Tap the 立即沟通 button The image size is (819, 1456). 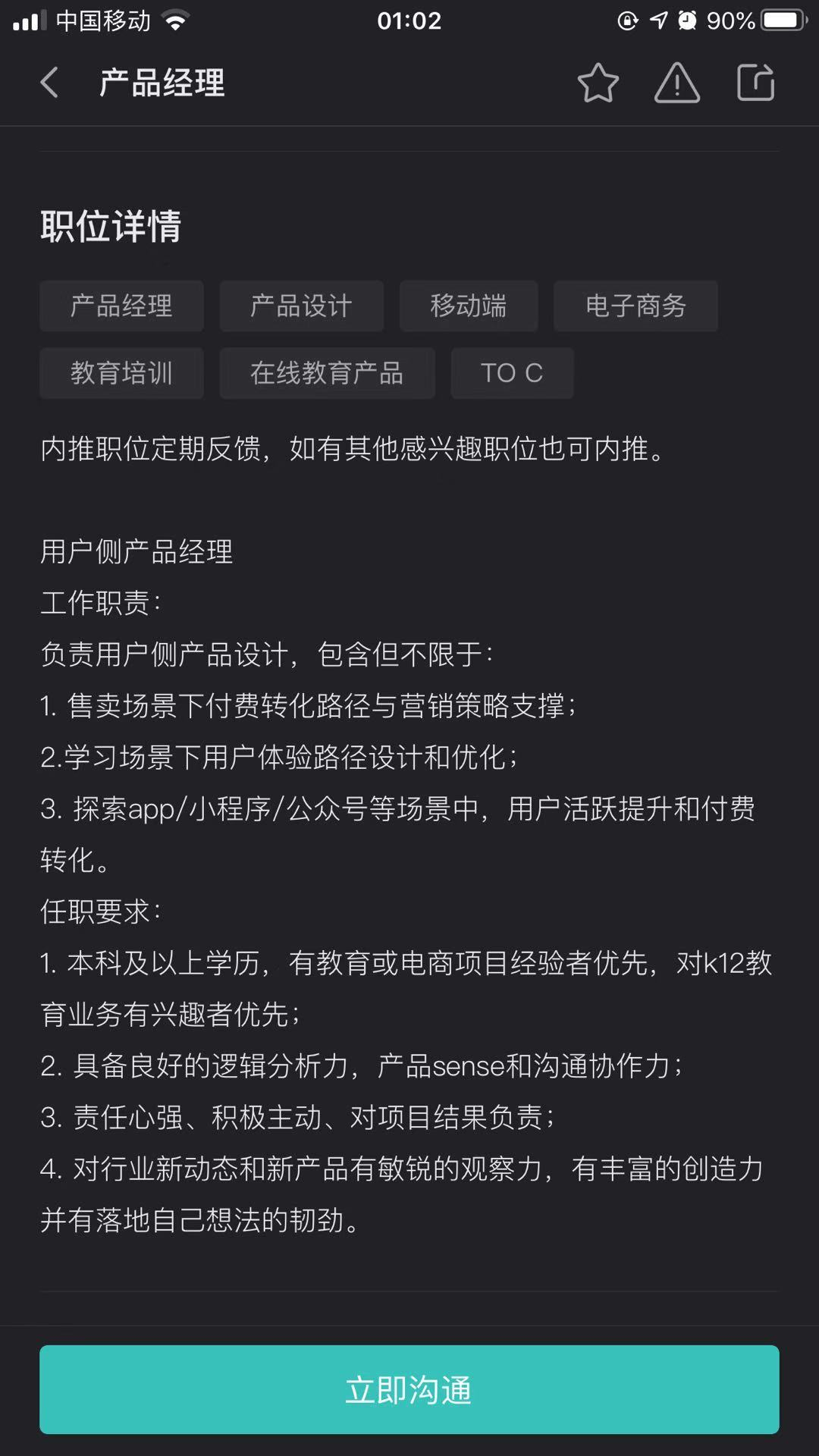pos(409,1389)
